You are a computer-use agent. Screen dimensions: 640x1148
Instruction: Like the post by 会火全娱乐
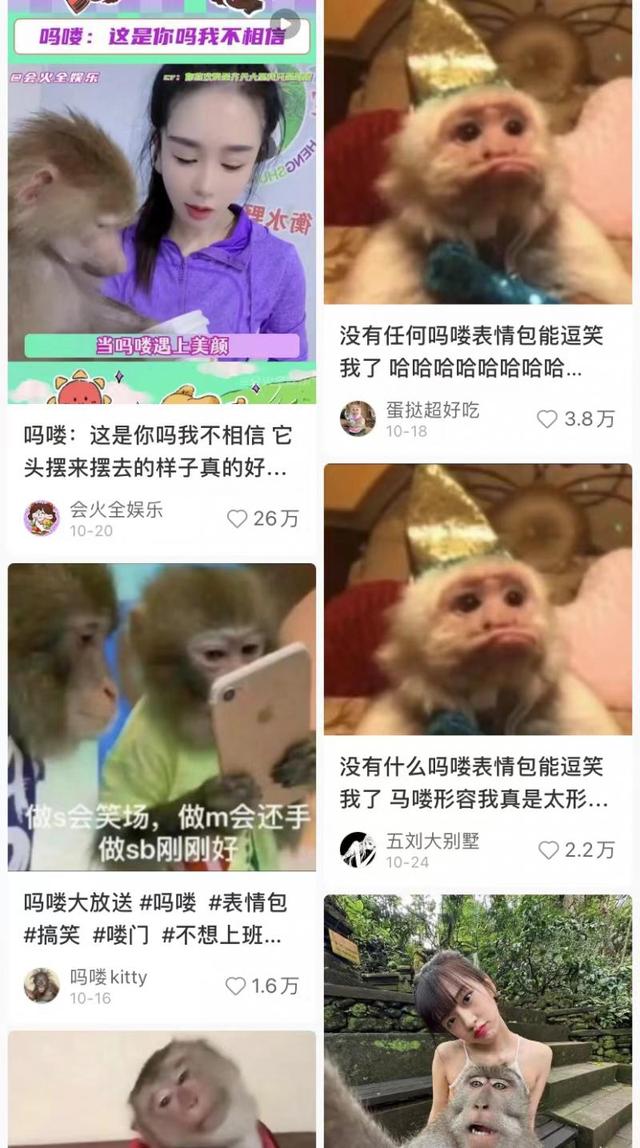237,519
